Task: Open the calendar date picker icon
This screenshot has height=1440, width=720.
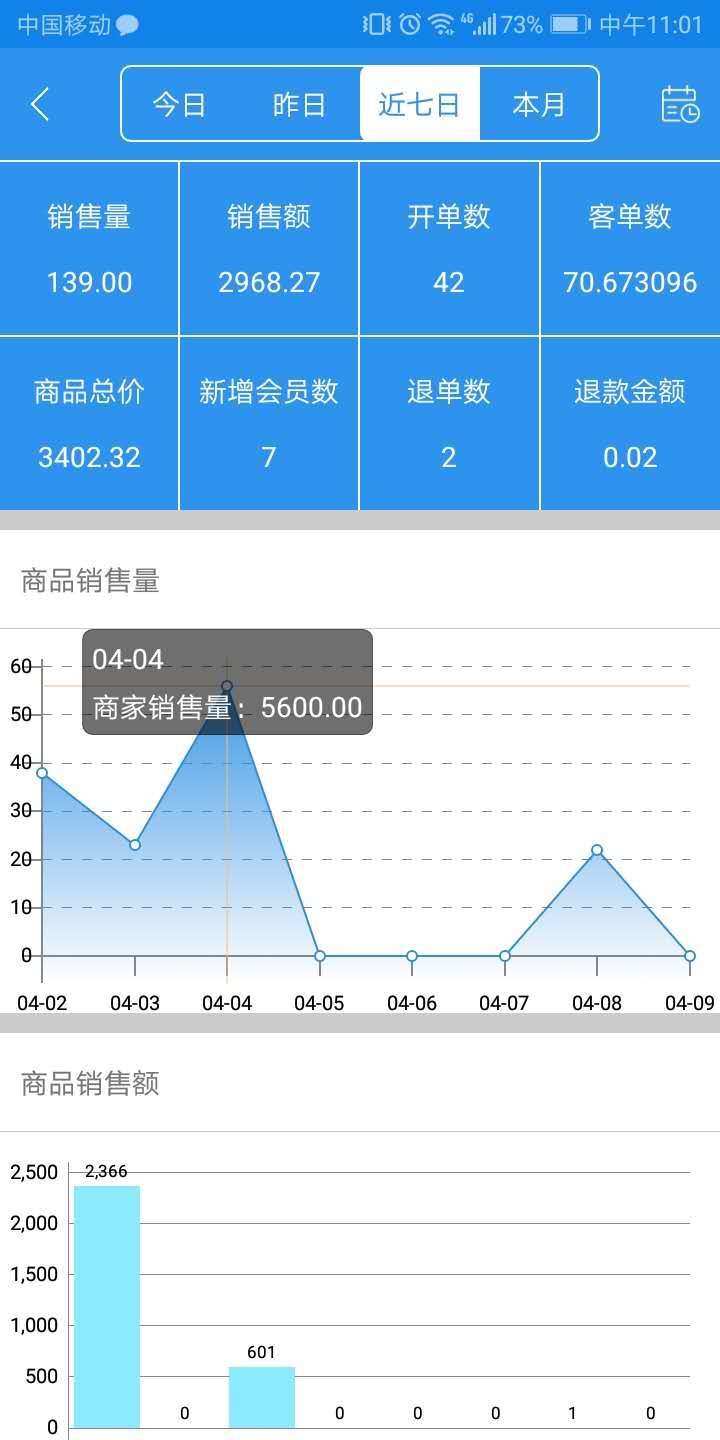Action: (x=680, y=104)
